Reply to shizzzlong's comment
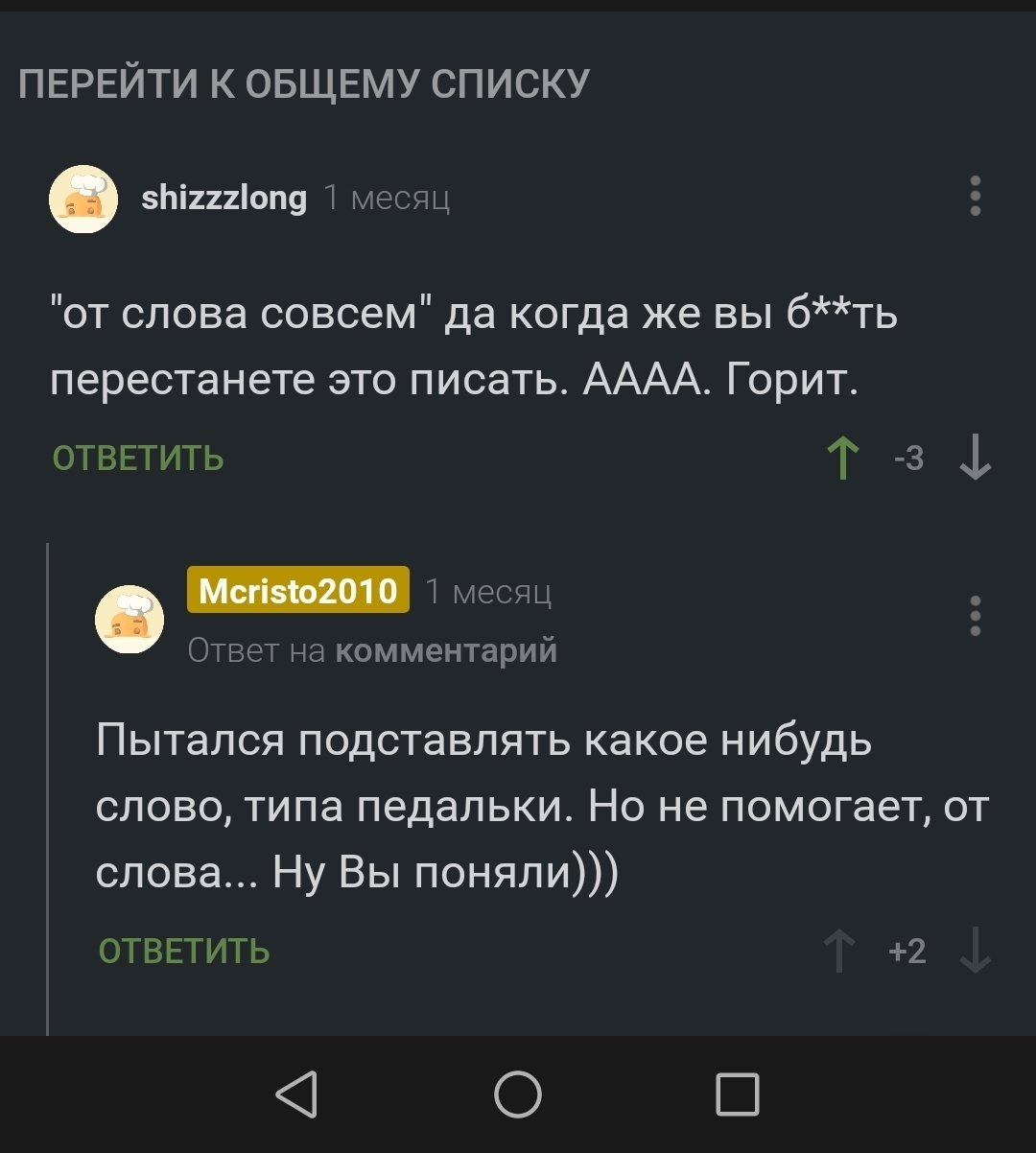The width and height of the screenshot is (1036, 1153). (x=138, y=459)
